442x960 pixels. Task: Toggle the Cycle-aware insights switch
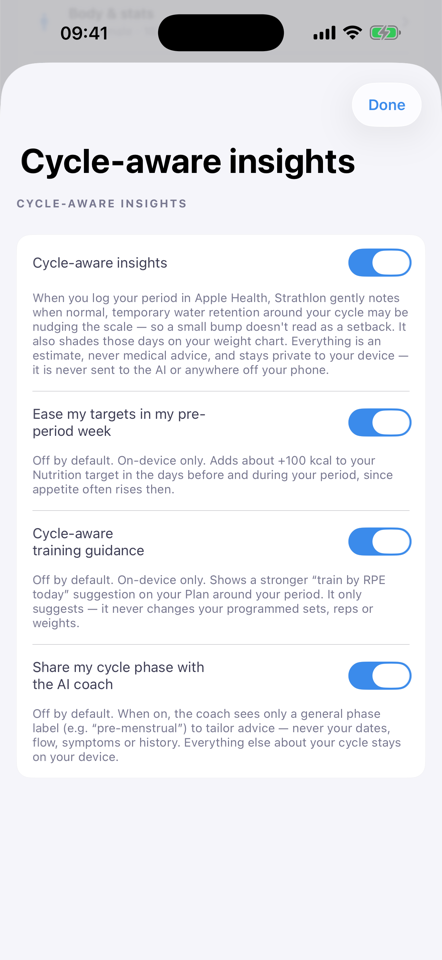[x=380, y=263]
